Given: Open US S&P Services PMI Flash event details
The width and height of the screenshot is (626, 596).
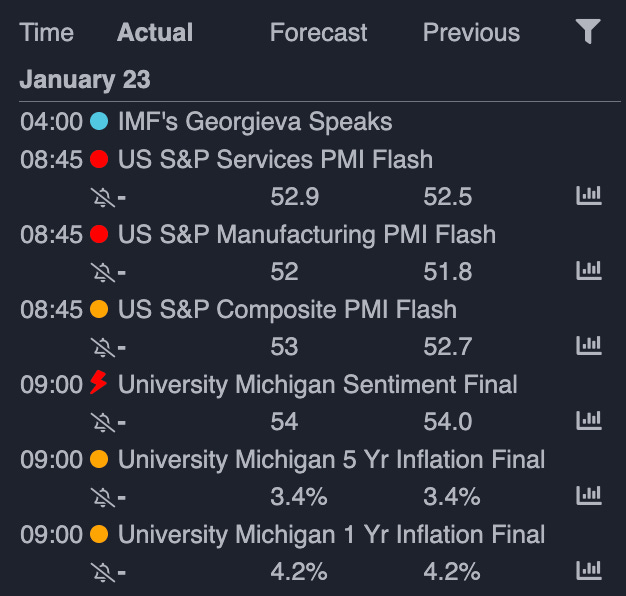Looking at the screenshot, I should (275, 159).
